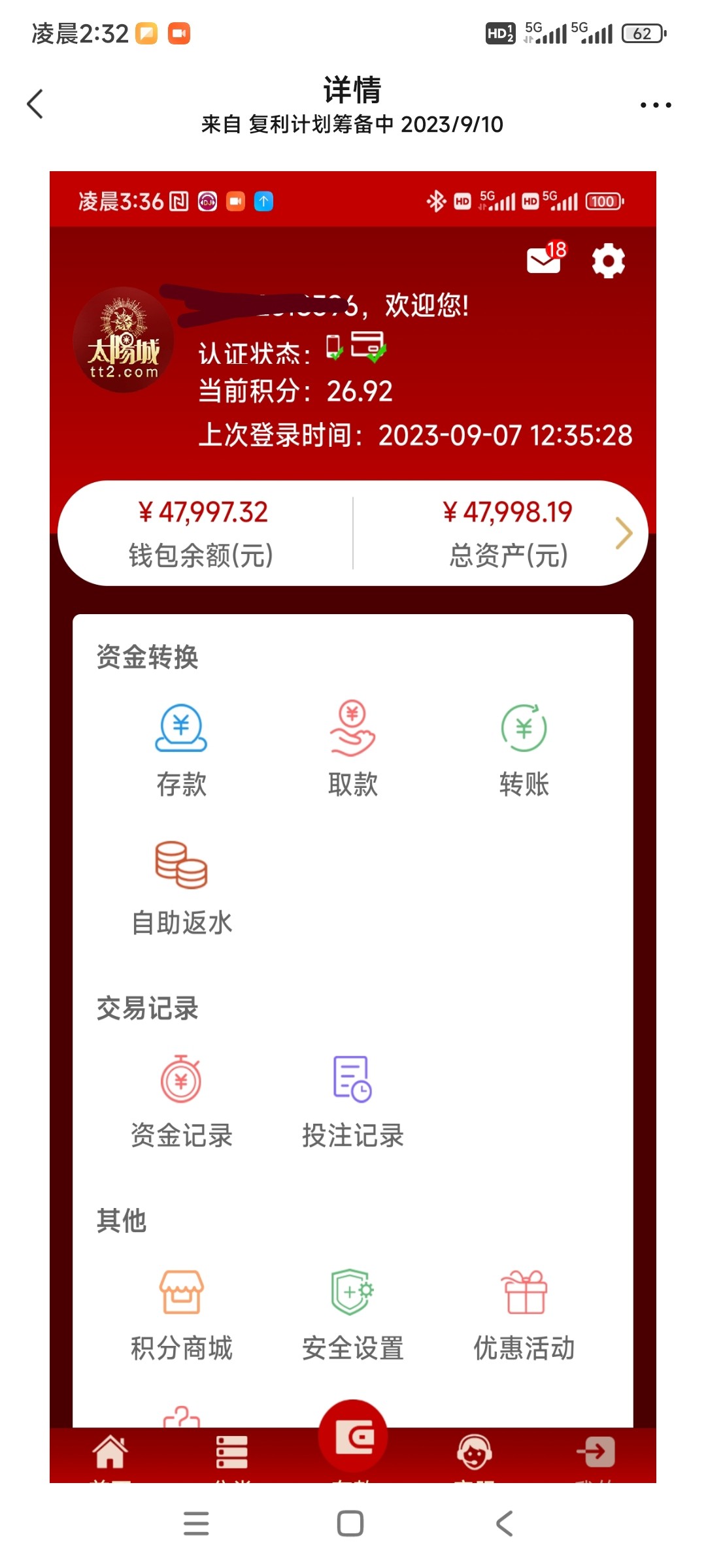Go back from the 详情 page
This screenshot has height=1568, width=706.
point(35,105)
